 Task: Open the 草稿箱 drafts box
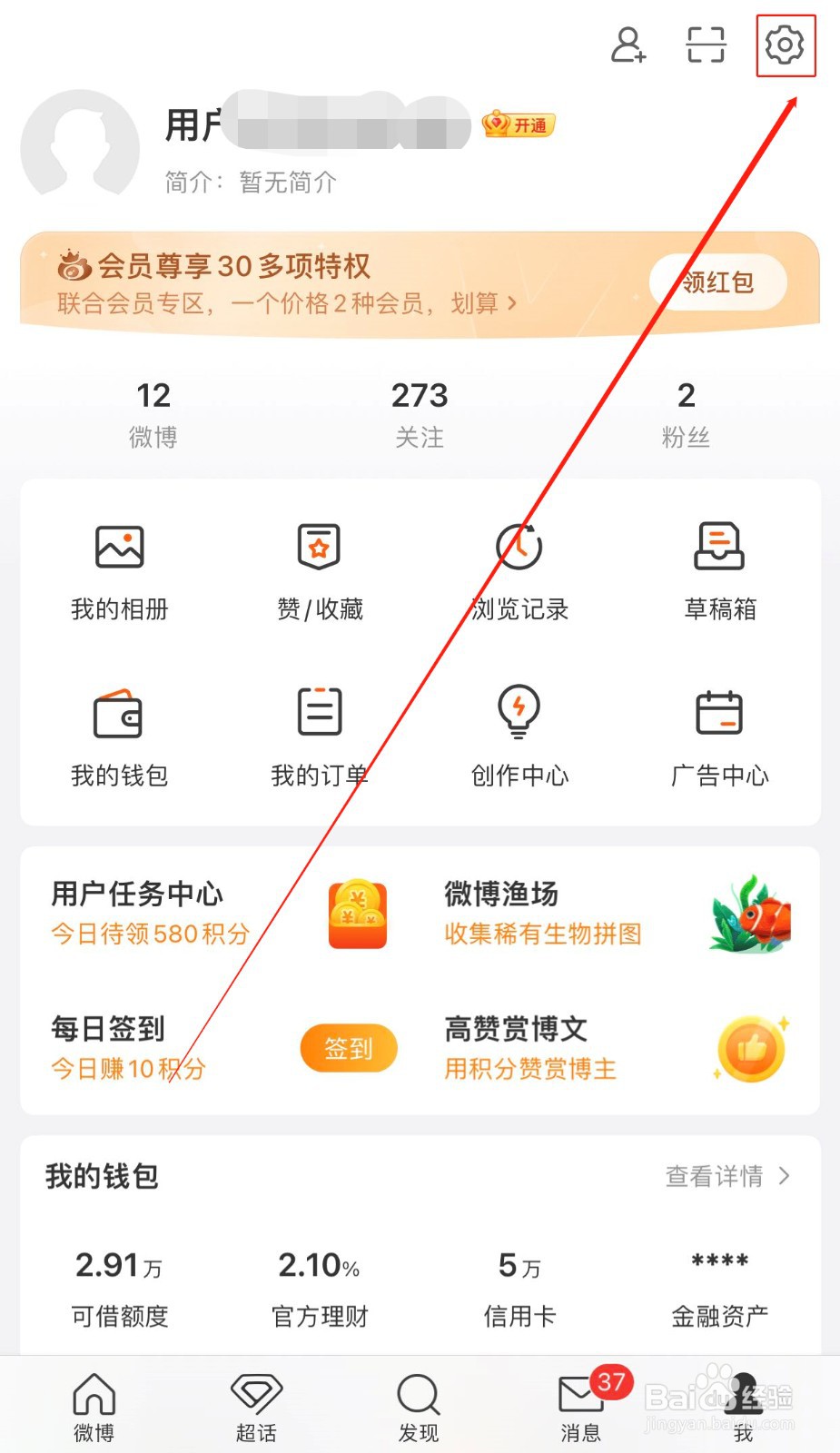pos(718,568)
